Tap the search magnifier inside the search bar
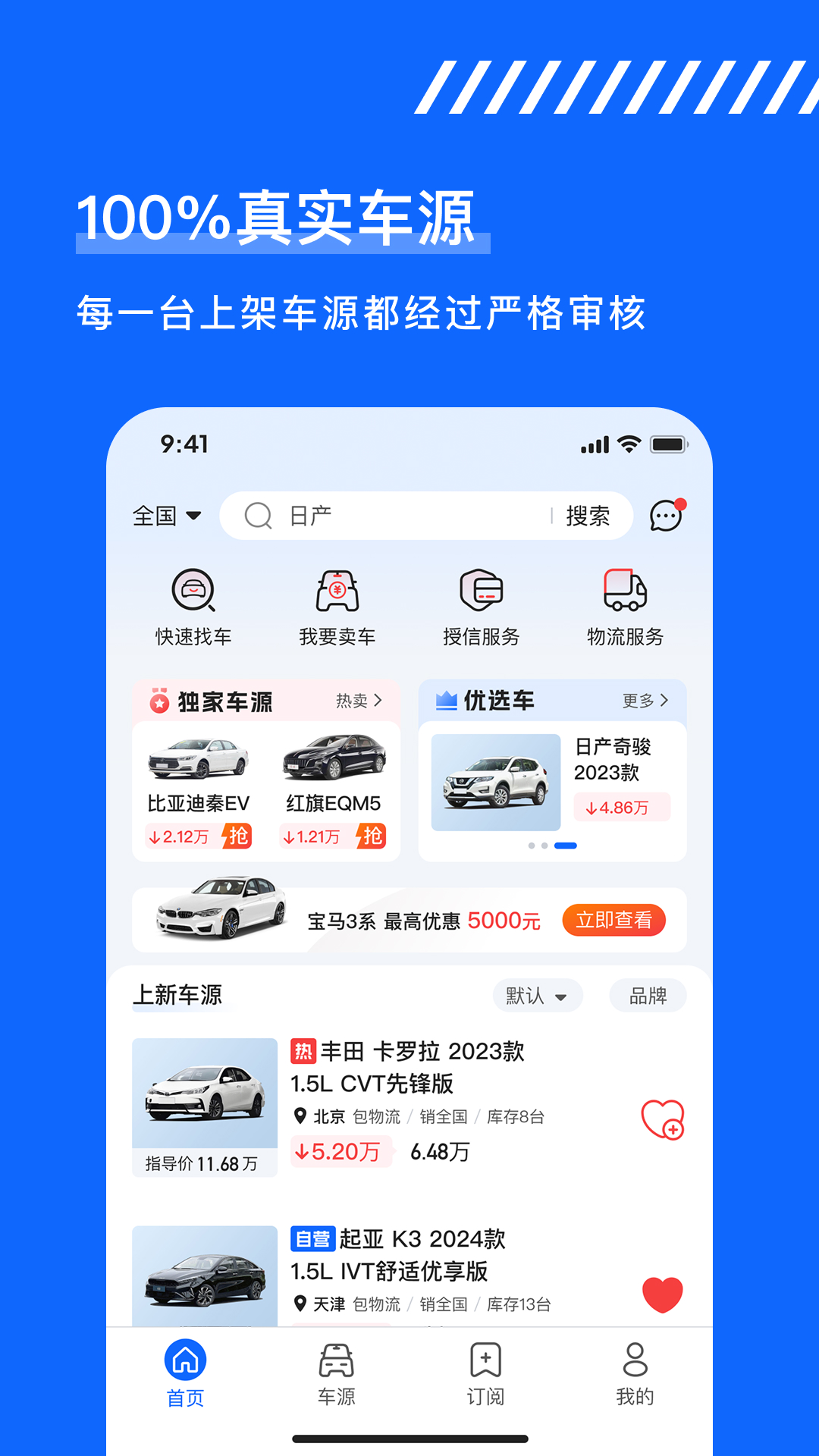Image resolution: width=819 pixels, height=1456 pixels. [259, 516]
